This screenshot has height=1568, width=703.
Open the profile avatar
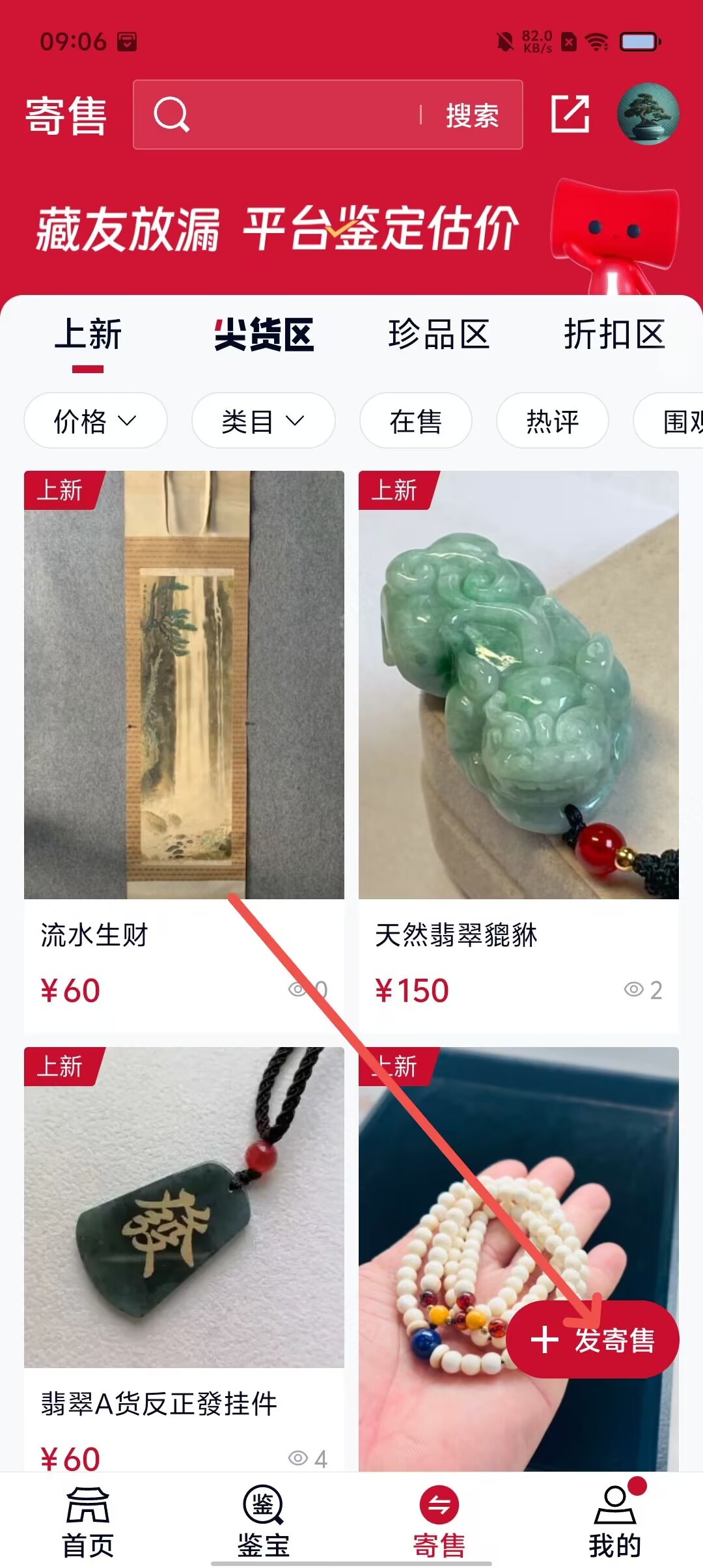coord(648,114)
